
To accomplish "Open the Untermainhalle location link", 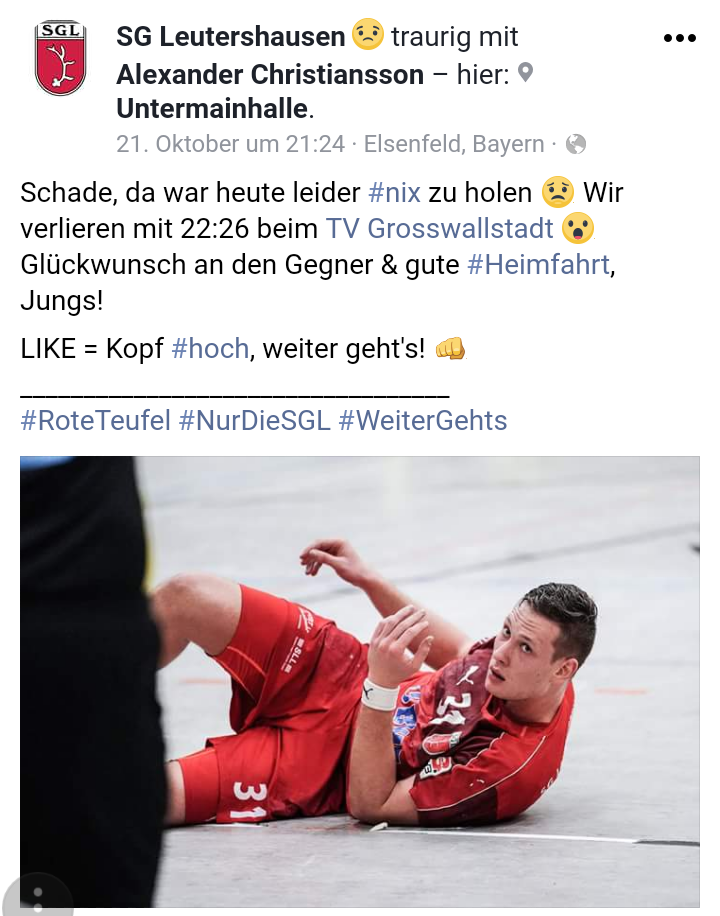I will 213,108.
